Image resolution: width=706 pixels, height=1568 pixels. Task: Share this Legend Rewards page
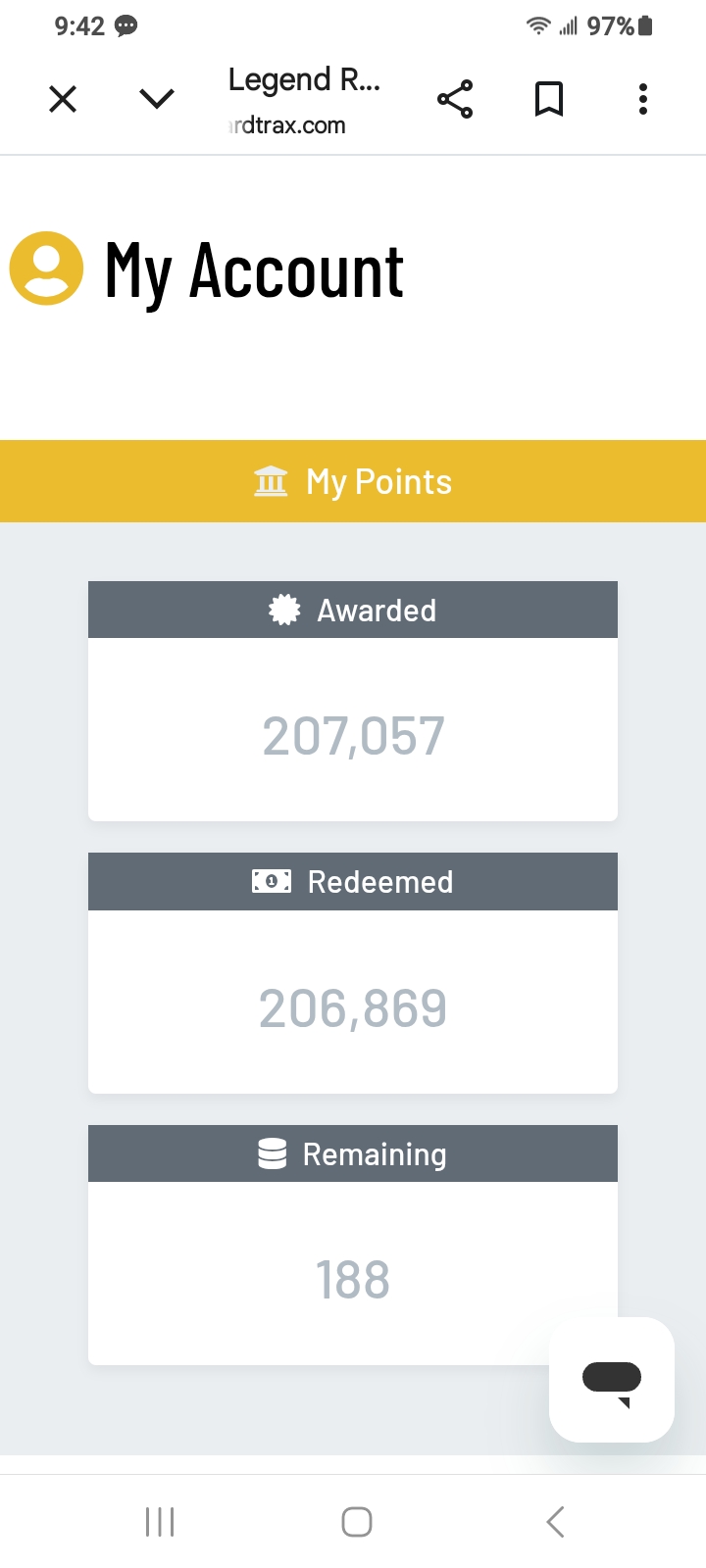(x=455, y=99)
